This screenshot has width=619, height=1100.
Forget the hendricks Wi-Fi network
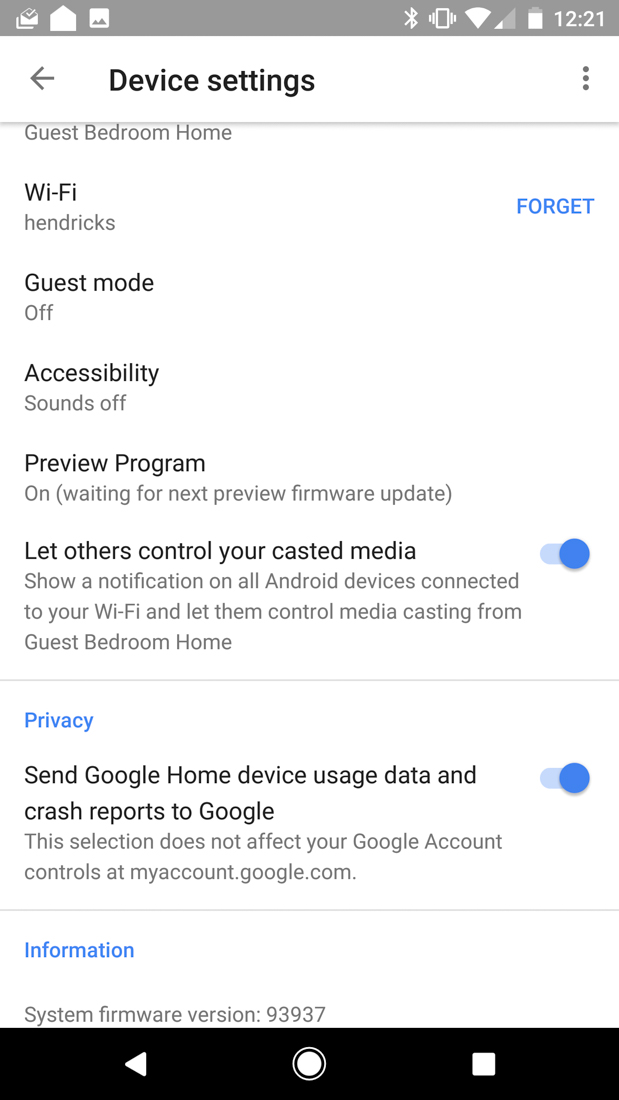coord(554,206)
